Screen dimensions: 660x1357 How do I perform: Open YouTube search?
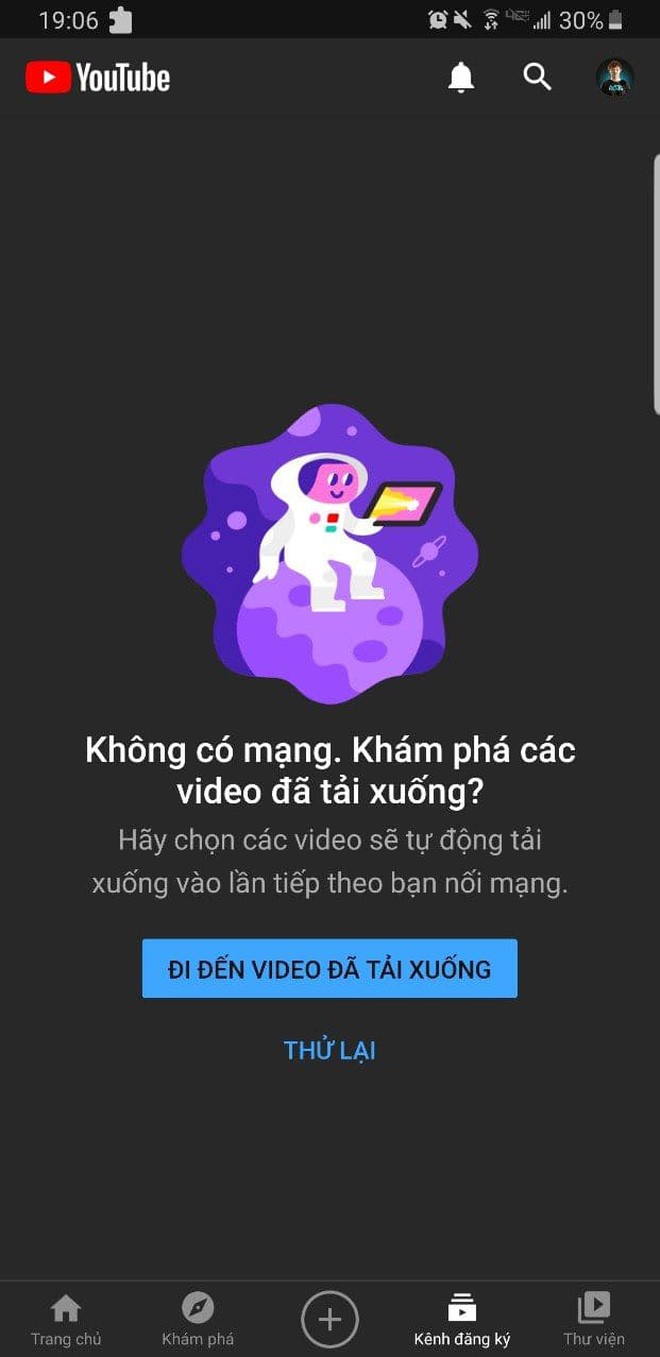(x=537, y=77)
